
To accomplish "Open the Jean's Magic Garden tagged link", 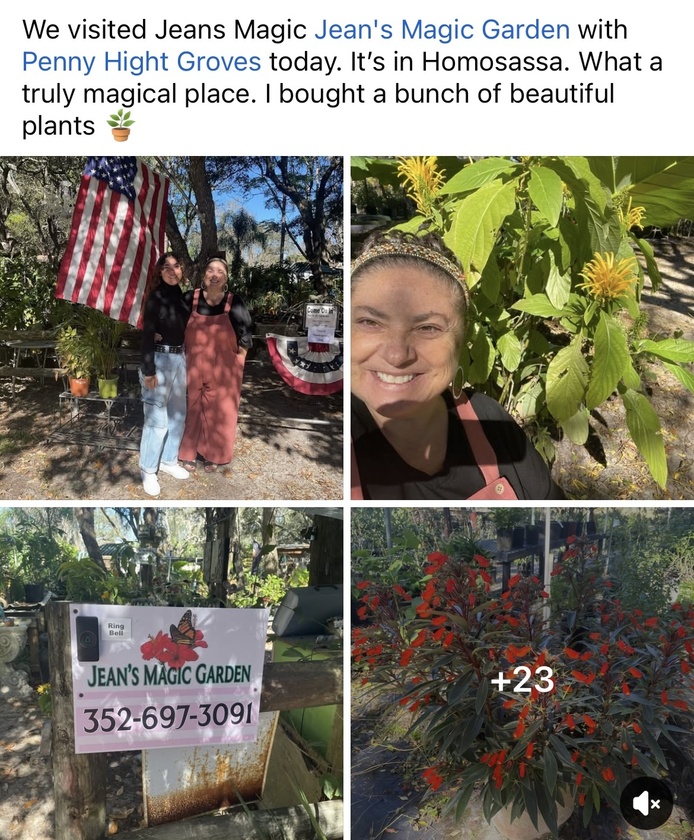I will [442, 29].
